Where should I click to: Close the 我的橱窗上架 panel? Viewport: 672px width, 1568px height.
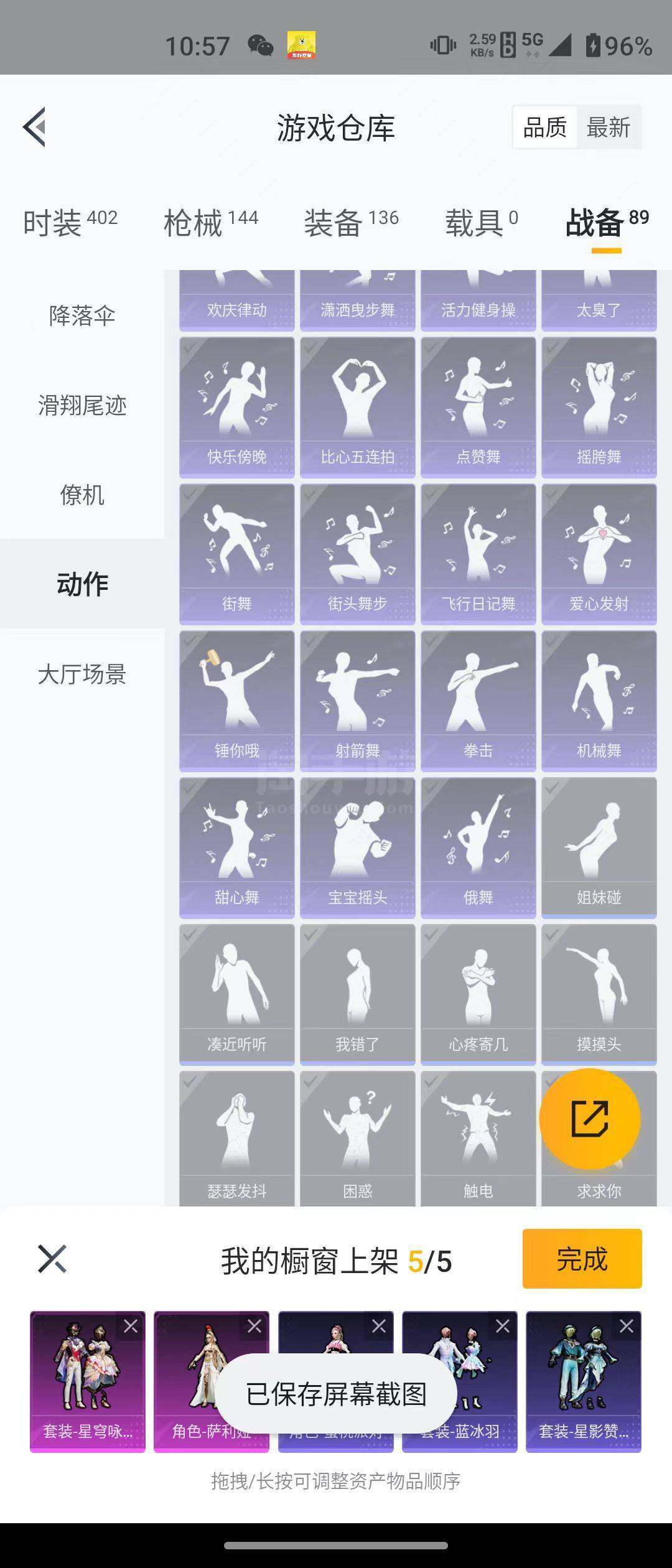tap(52, 1259)
